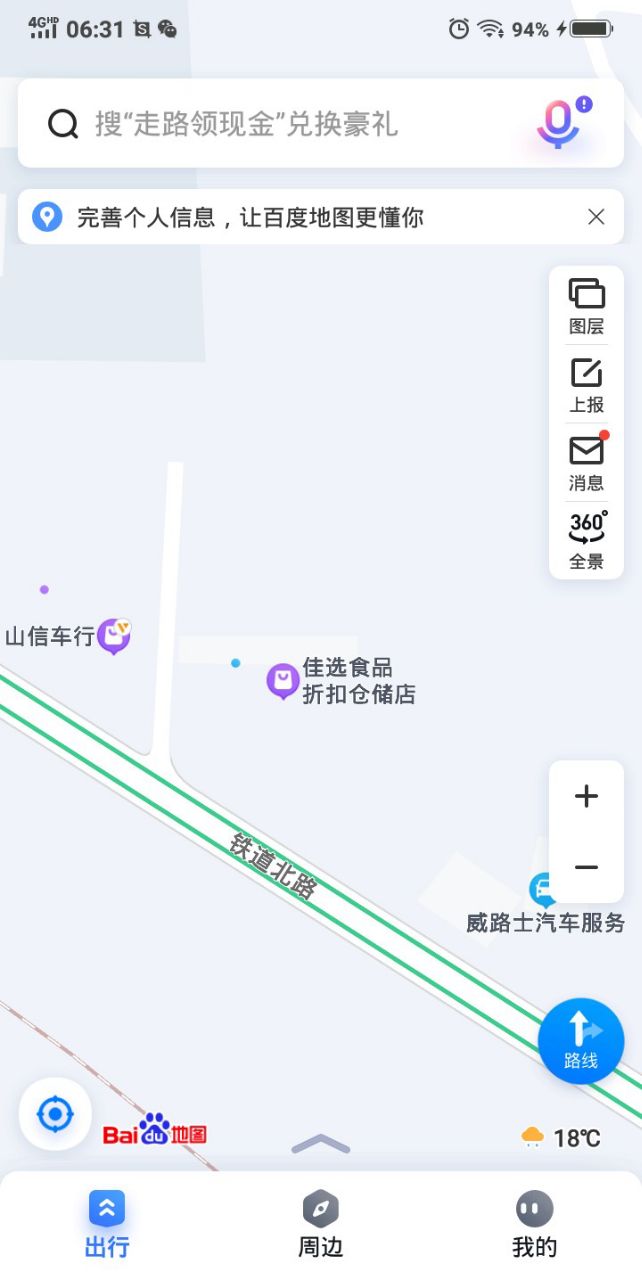The image size is (642, 1280).
Task: Open the 佳选食品折扣仓储店 map marker
Action: point(284,681)
